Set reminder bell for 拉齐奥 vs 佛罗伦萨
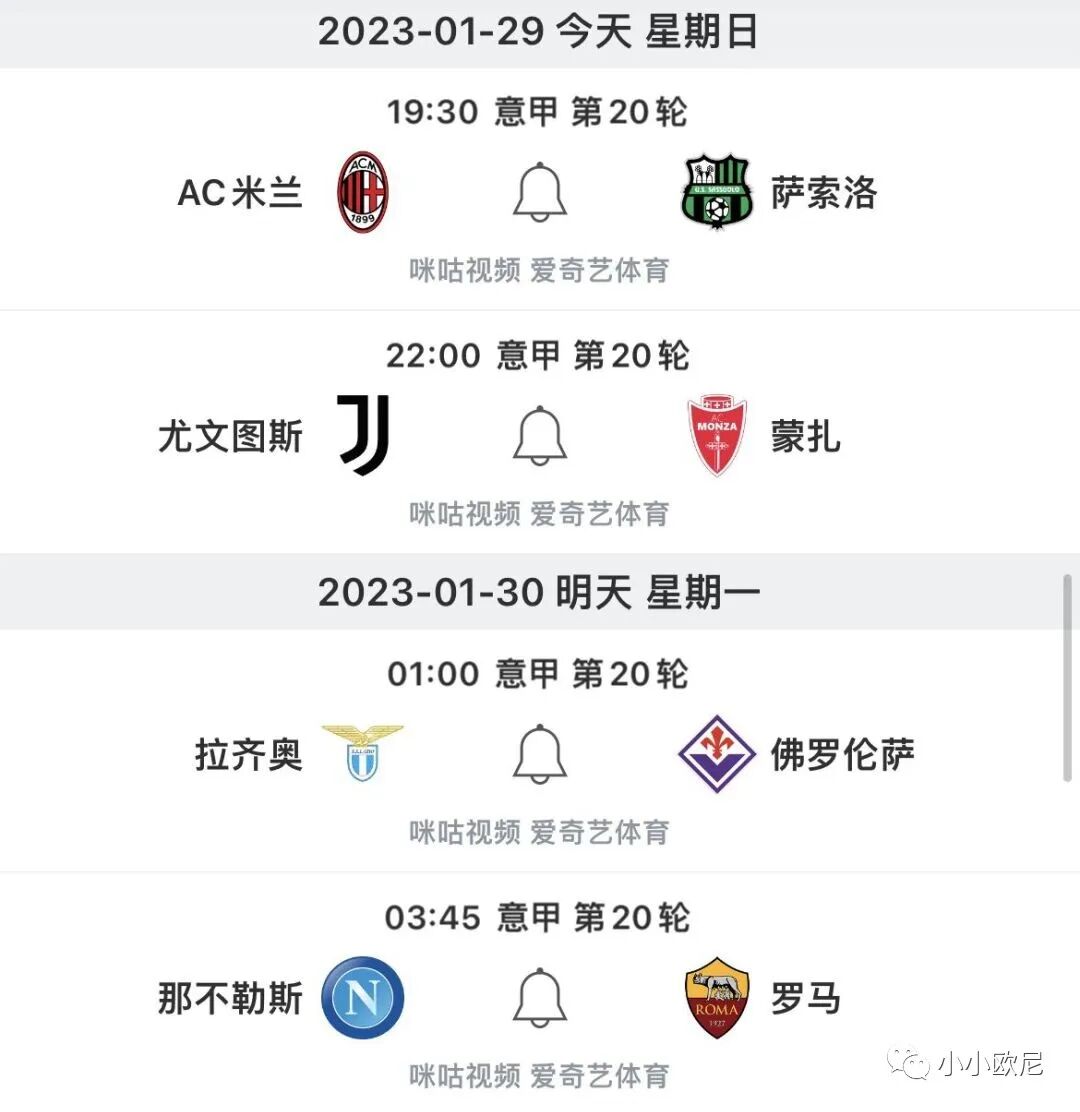The image size is (1080, 1112). pyautogui.click(x=540, y=754)
